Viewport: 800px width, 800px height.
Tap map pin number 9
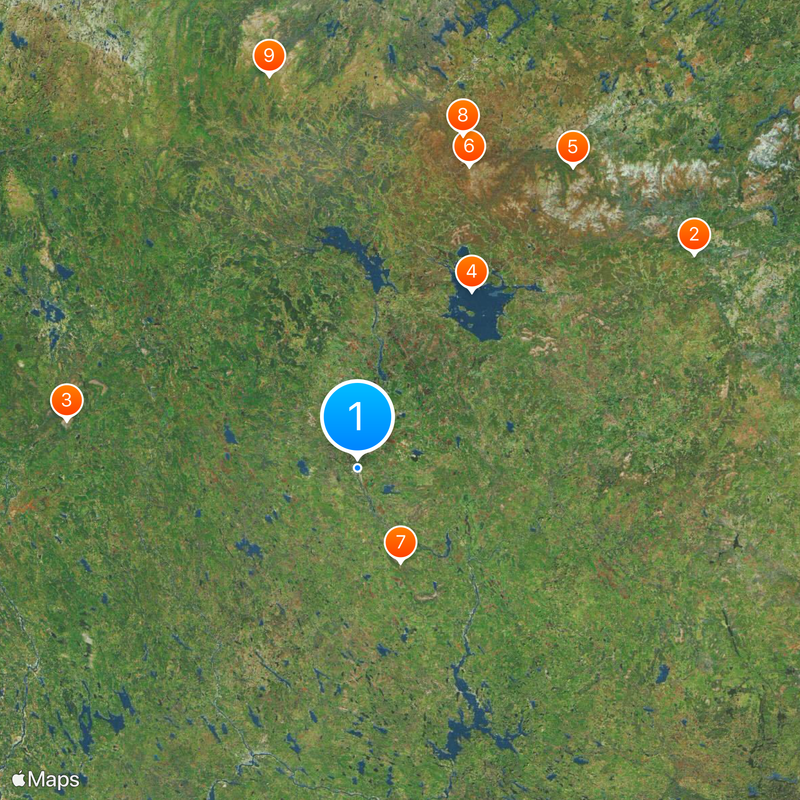click(x=268, y=57)
